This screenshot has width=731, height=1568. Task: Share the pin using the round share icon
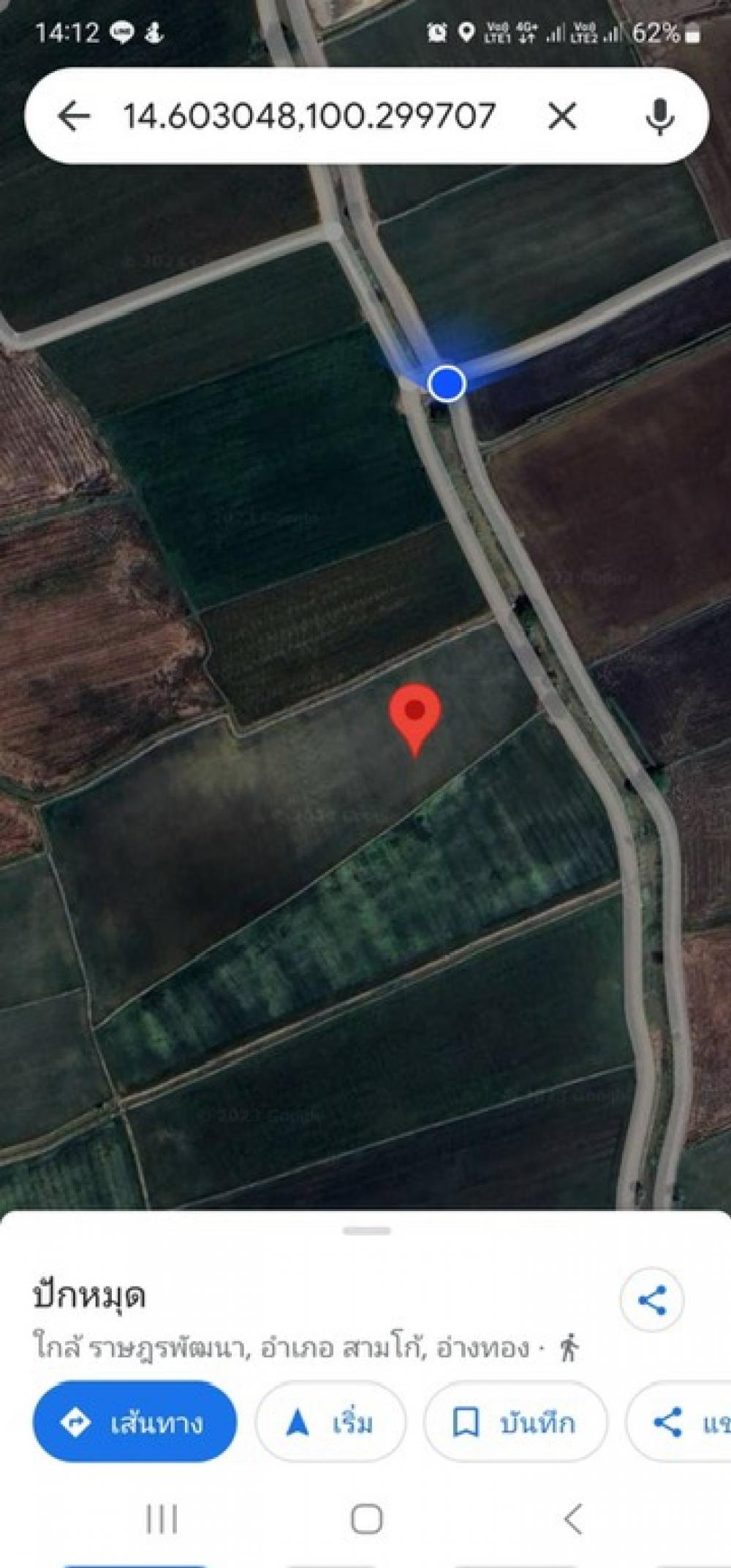651,1300
